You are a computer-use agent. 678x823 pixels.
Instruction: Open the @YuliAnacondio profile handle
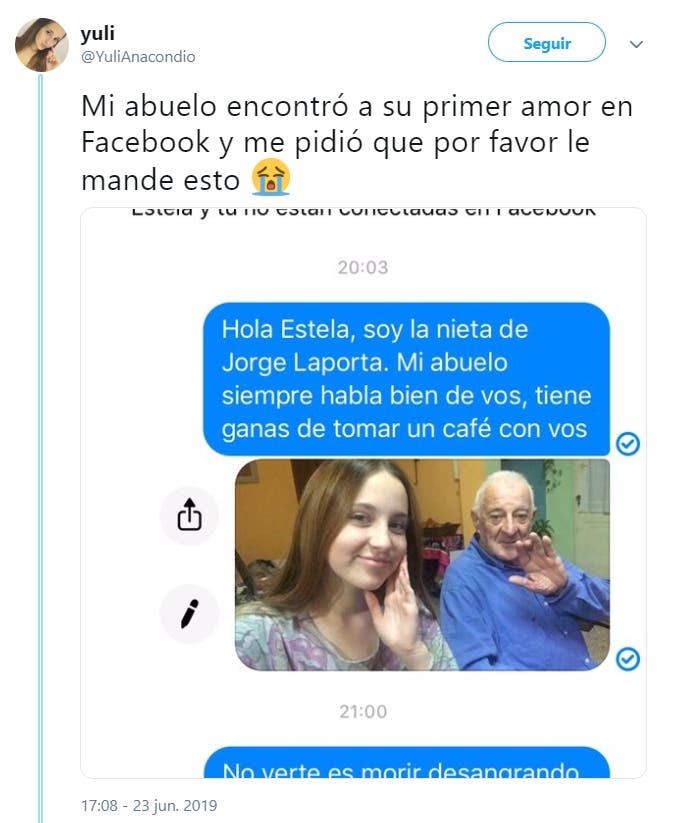point(138,57)
